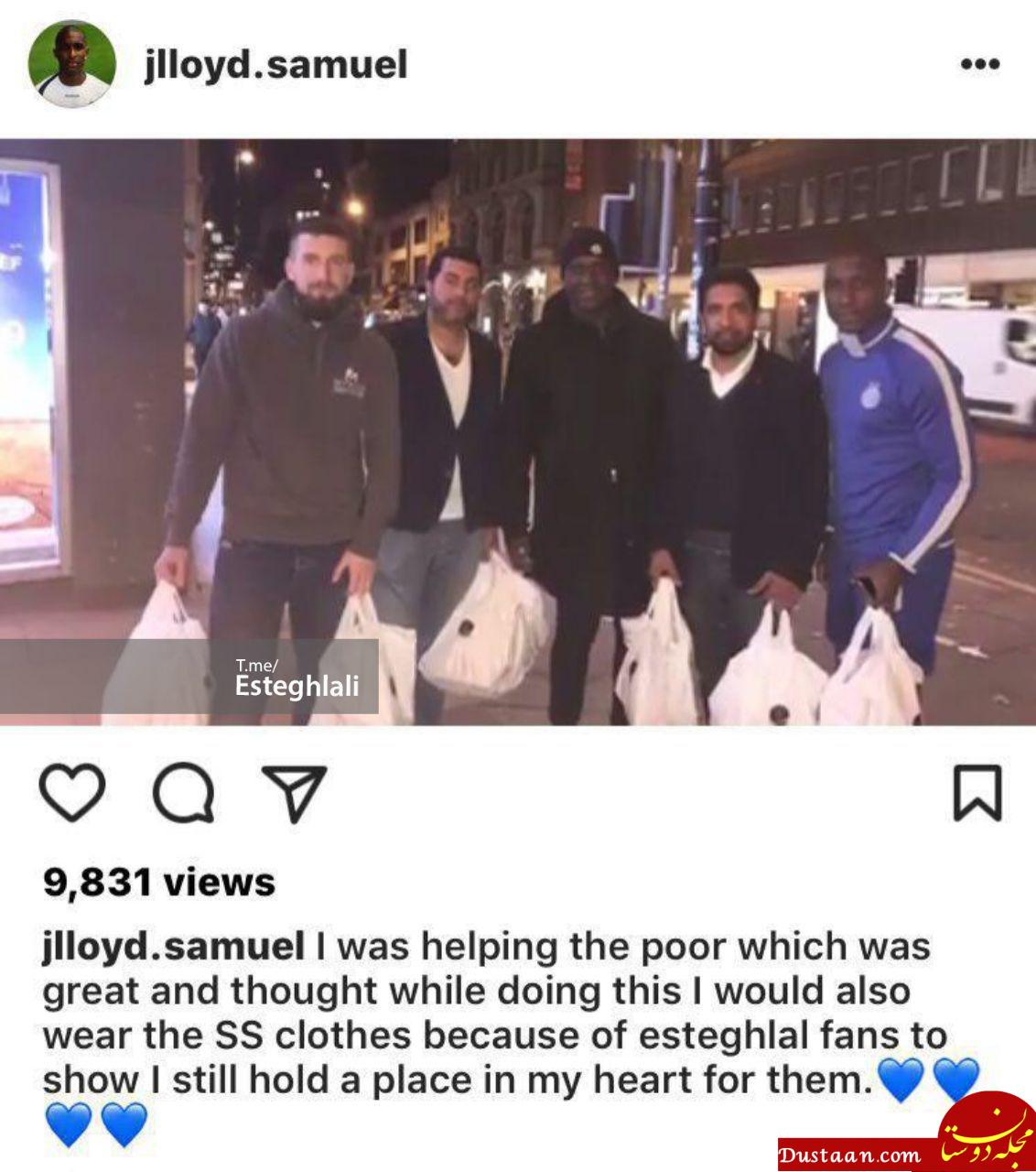This screenshot has height=1172, width=1036.
Task: Like the post with the heart icon
Action: [x=72, y=793]
